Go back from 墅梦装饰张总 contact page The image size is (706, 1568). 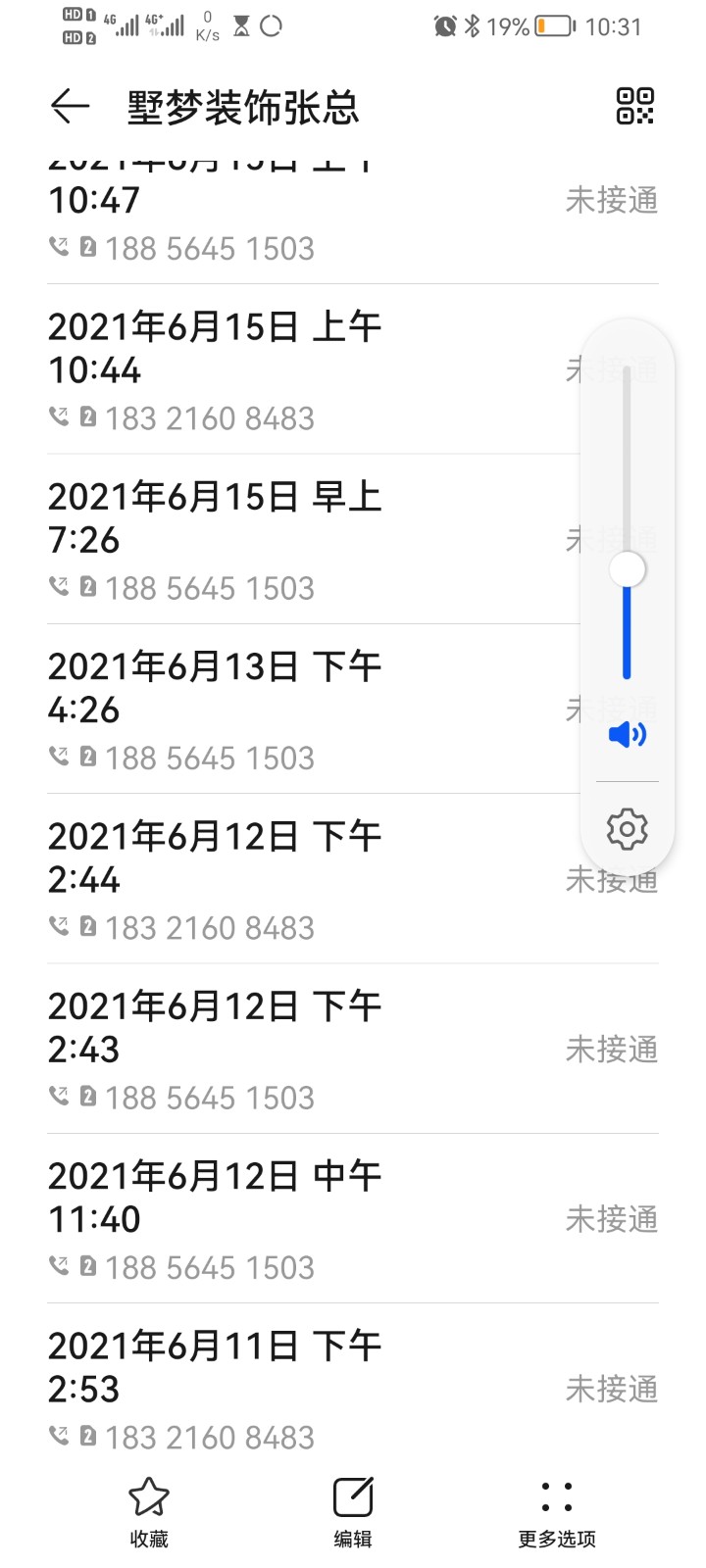click(x=70, y=107)
